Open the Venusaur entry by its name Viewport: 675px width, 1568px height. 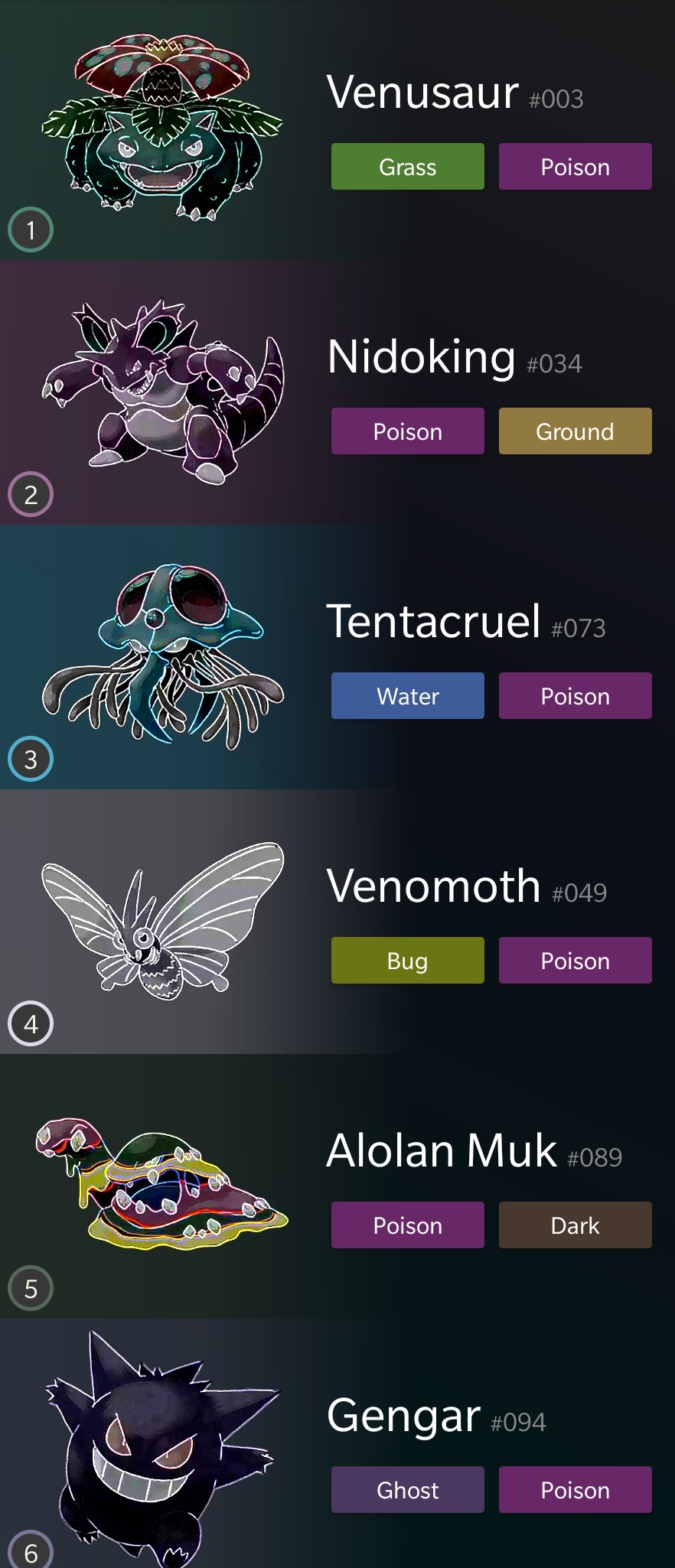422,93
